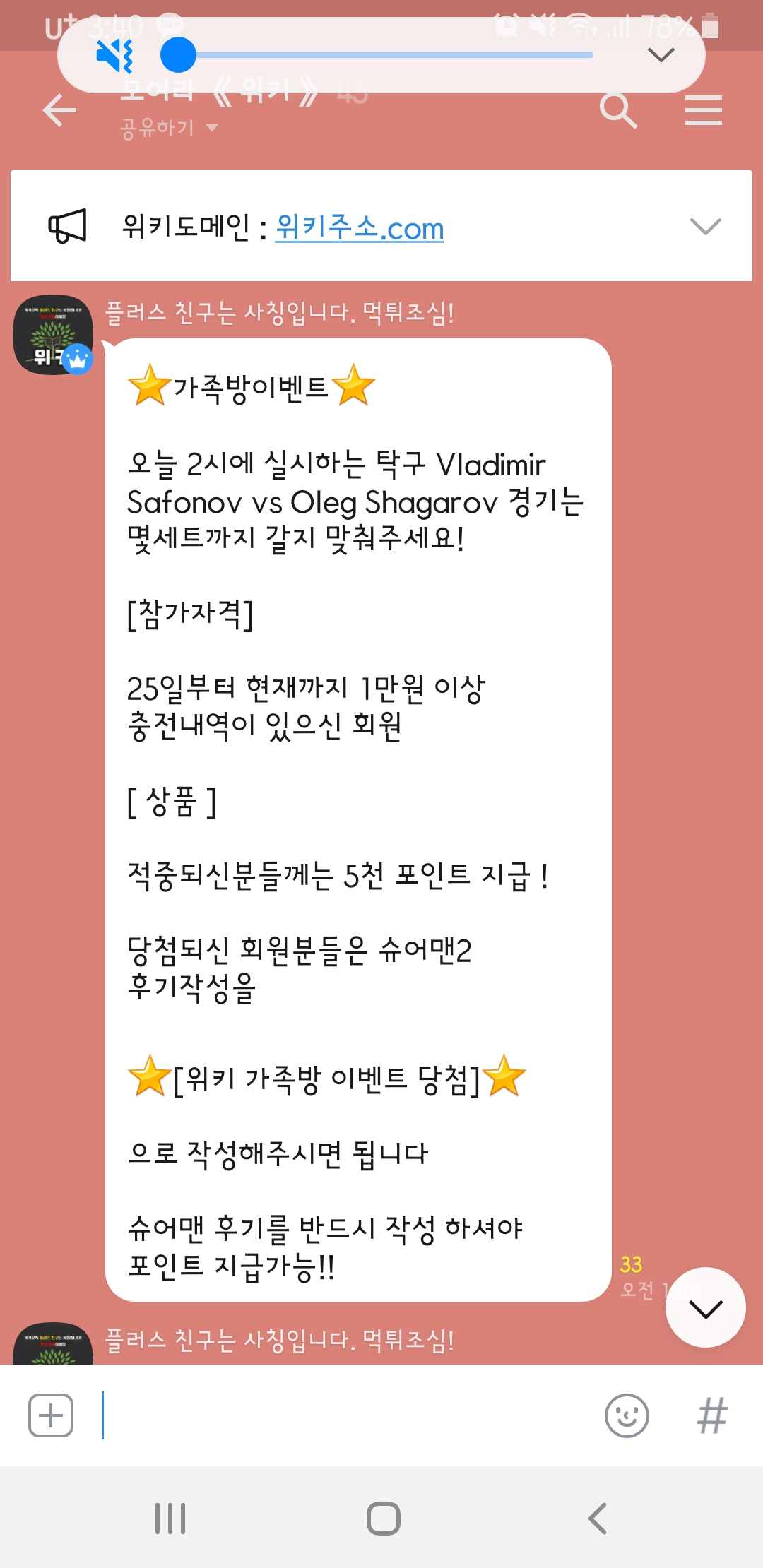
Task: Jump to the latest message
Action: tap(705, 1308)
